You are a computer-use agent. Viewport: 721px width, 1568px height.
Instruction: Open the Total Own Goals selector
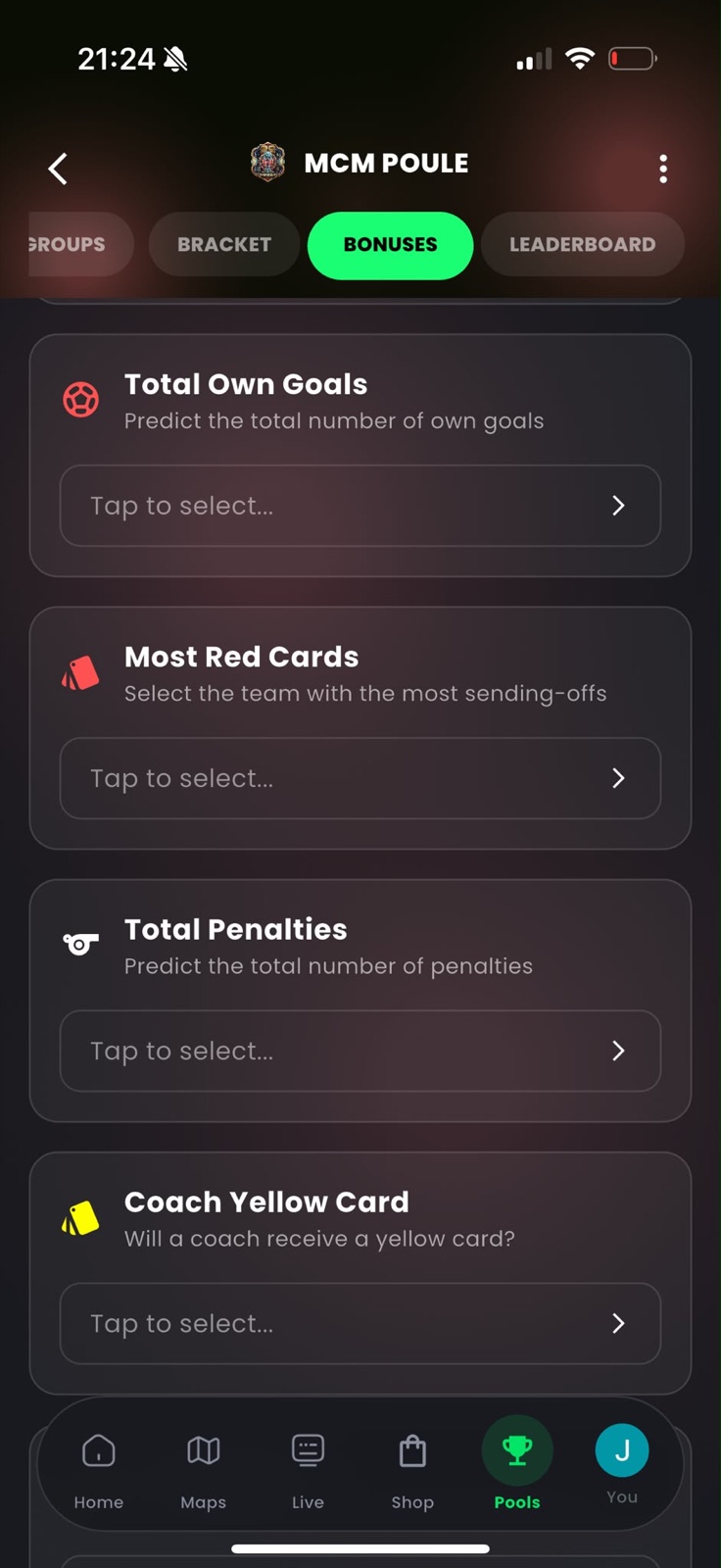[x=360, y=506]
